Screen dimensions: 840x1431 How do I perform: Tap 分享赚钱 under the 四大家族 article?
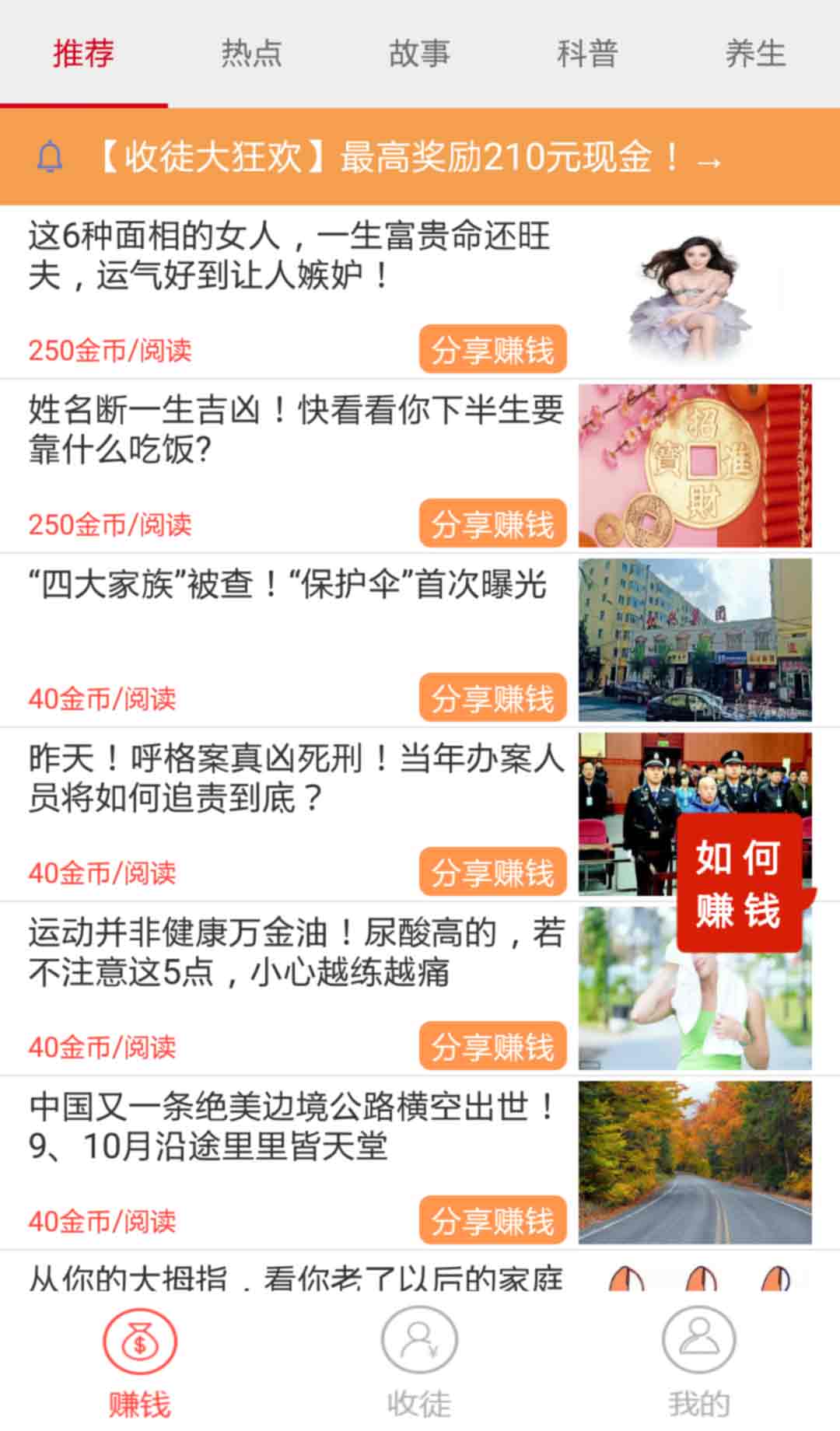(492, 698)
